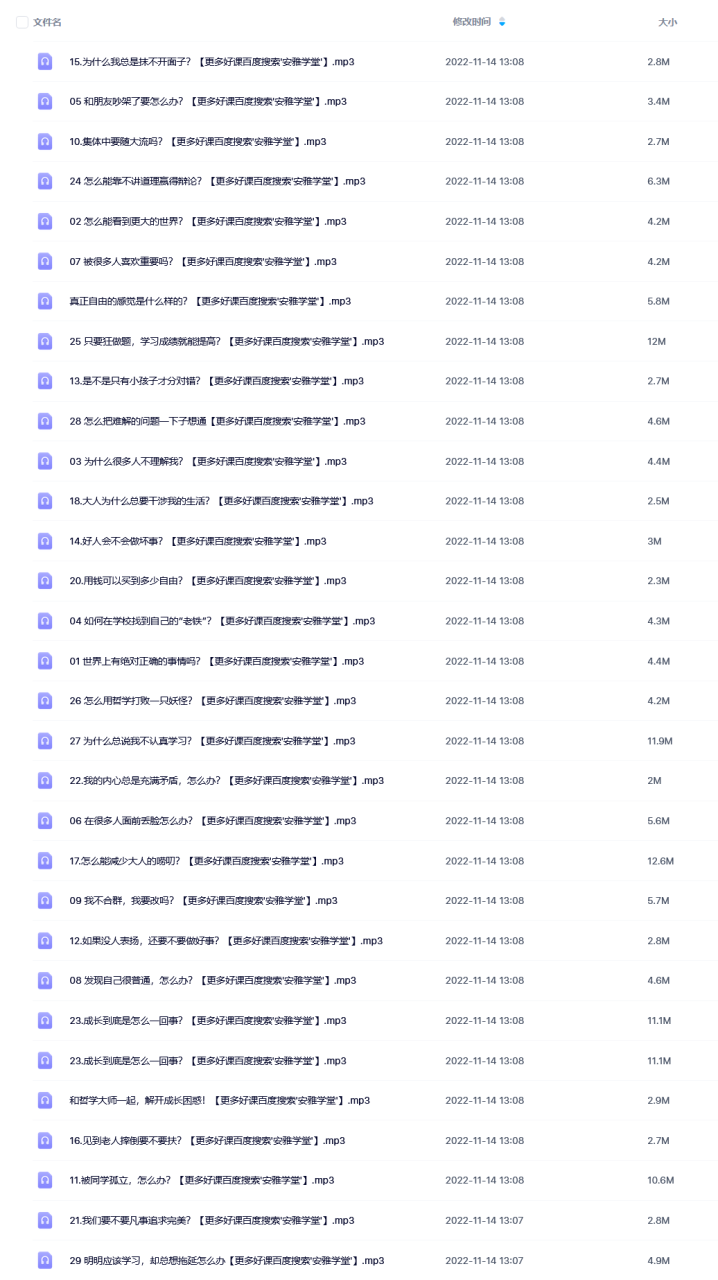The width and height of the screenshot is (718, 1280).
Task: Play 24 怎么能靠不讲道理赢得辩论
Action: click(217, 182)
